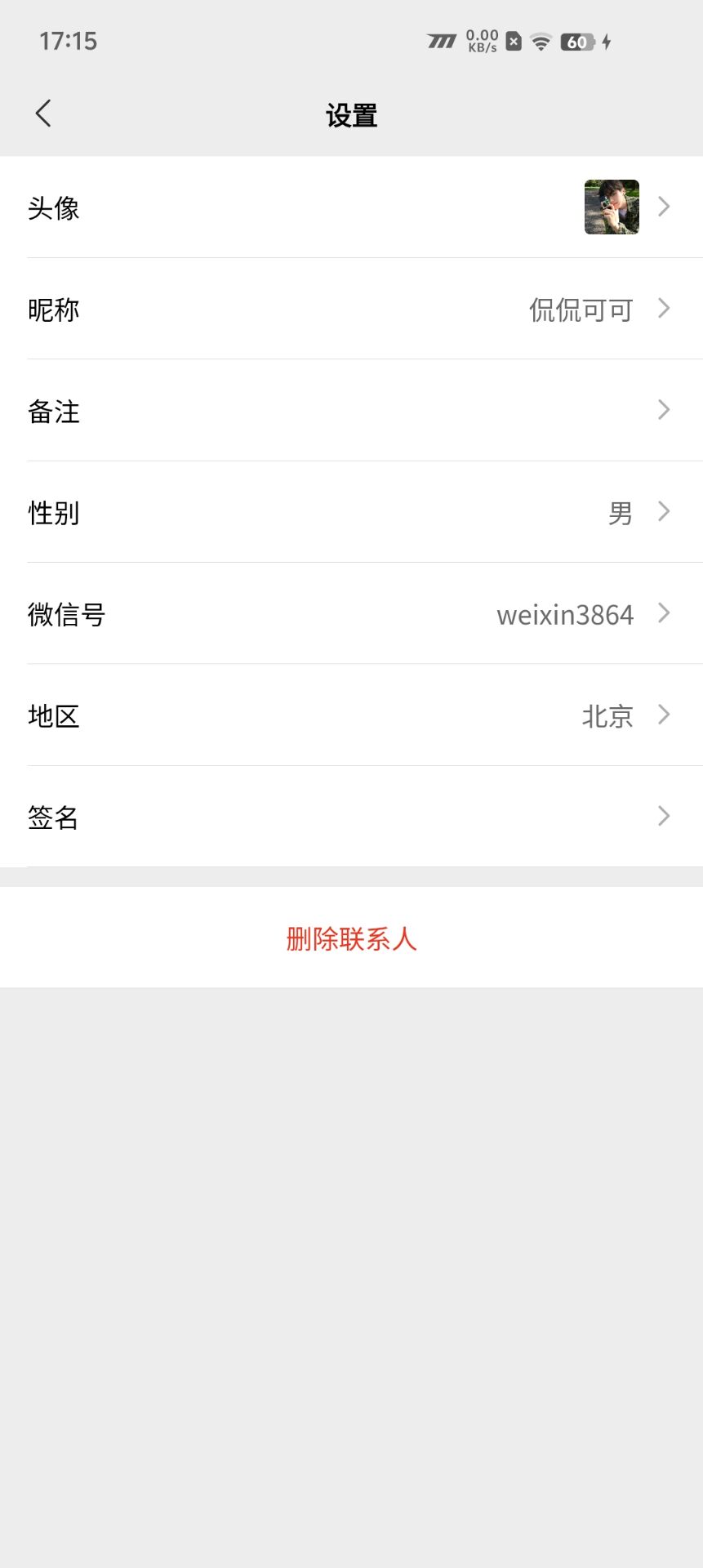The height and width of the screenshot is (1568, 703).
Task: Tap the SD card status icon
Action: coord(513,40)
